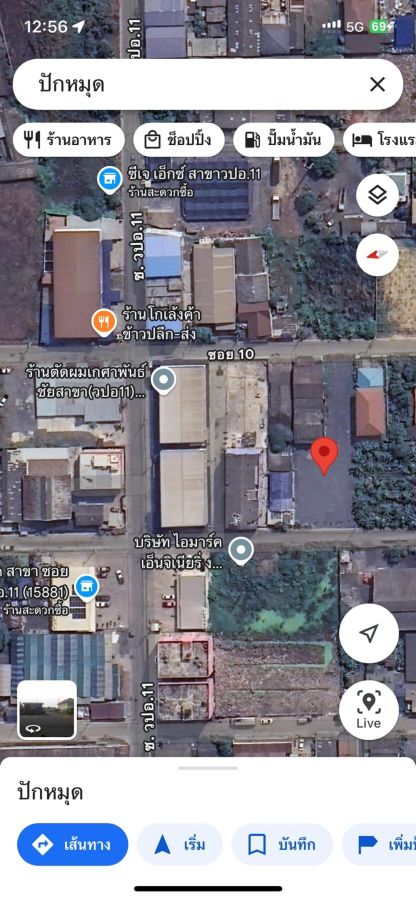Open the map layers button
The height and width of the screenshot is (900, 416).
[377, 195]
